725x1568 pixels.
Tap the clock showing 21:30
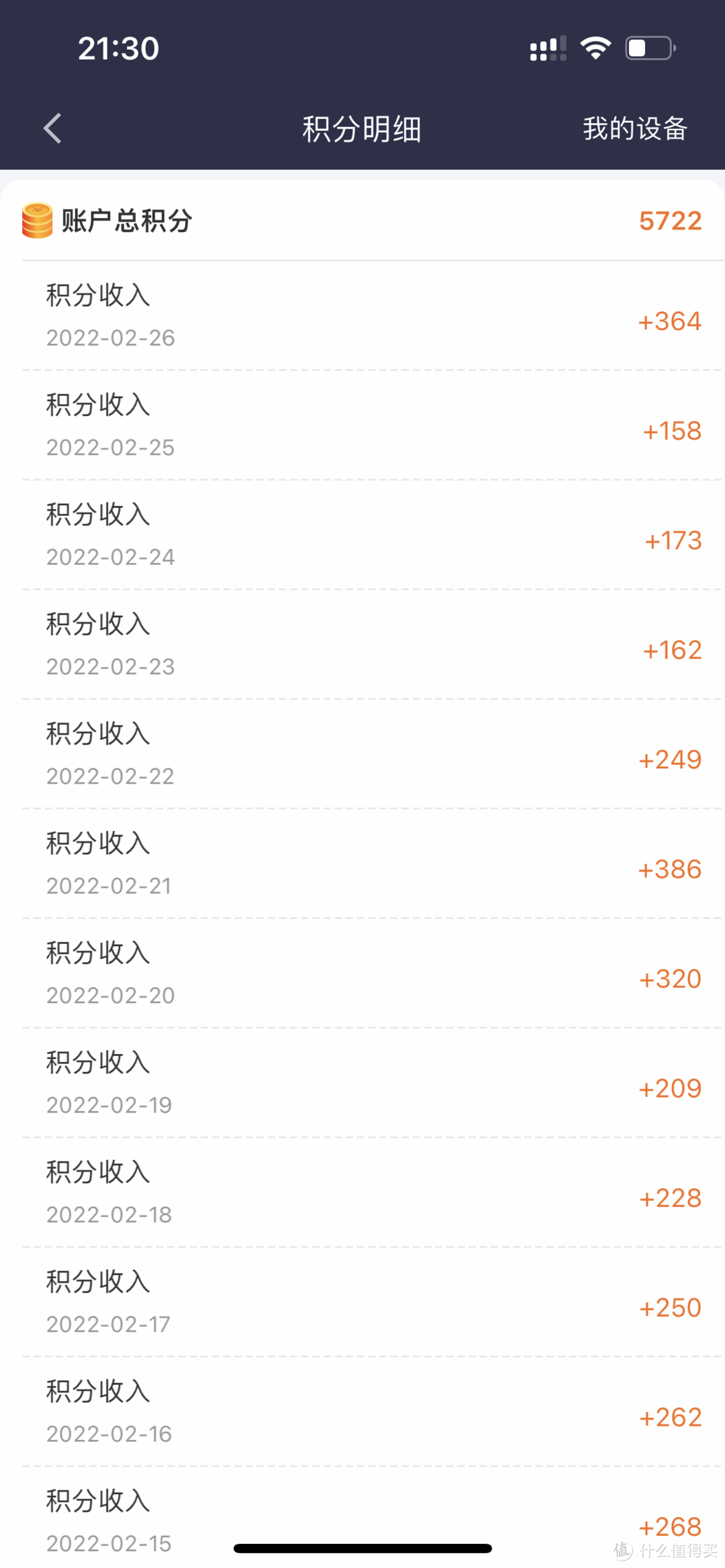point(118,47)
